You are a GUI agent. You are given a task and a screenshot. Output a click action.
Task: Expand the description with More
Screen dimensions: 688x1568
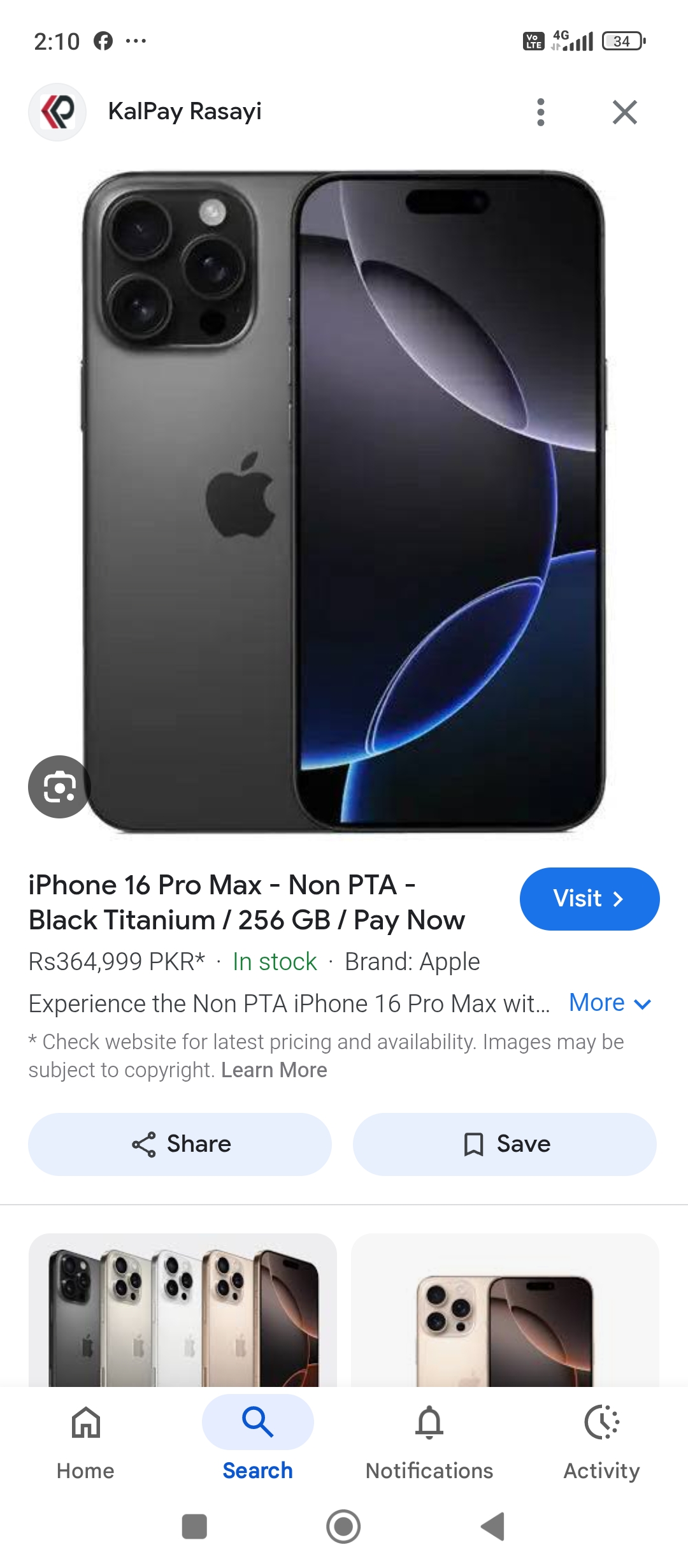tap(609, 1003)
